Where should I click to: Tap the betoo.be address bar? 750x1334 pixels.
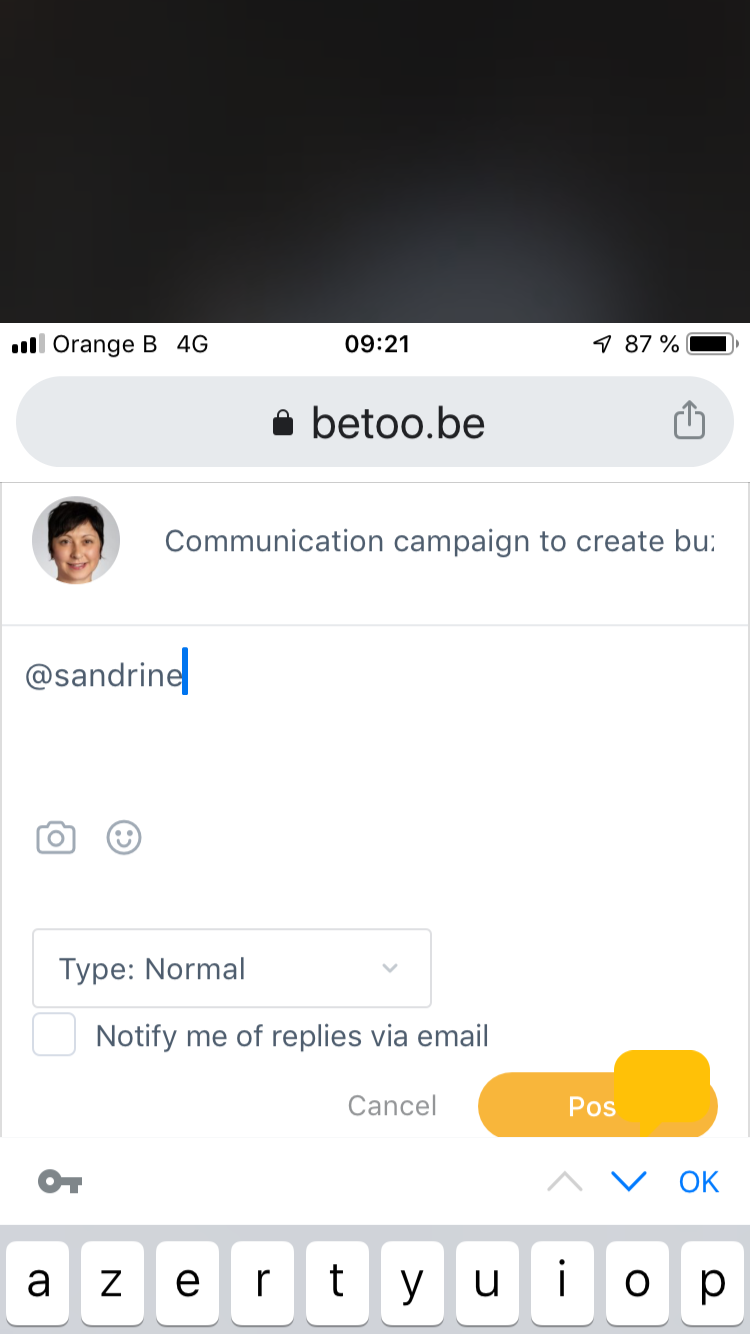point(375,422)
